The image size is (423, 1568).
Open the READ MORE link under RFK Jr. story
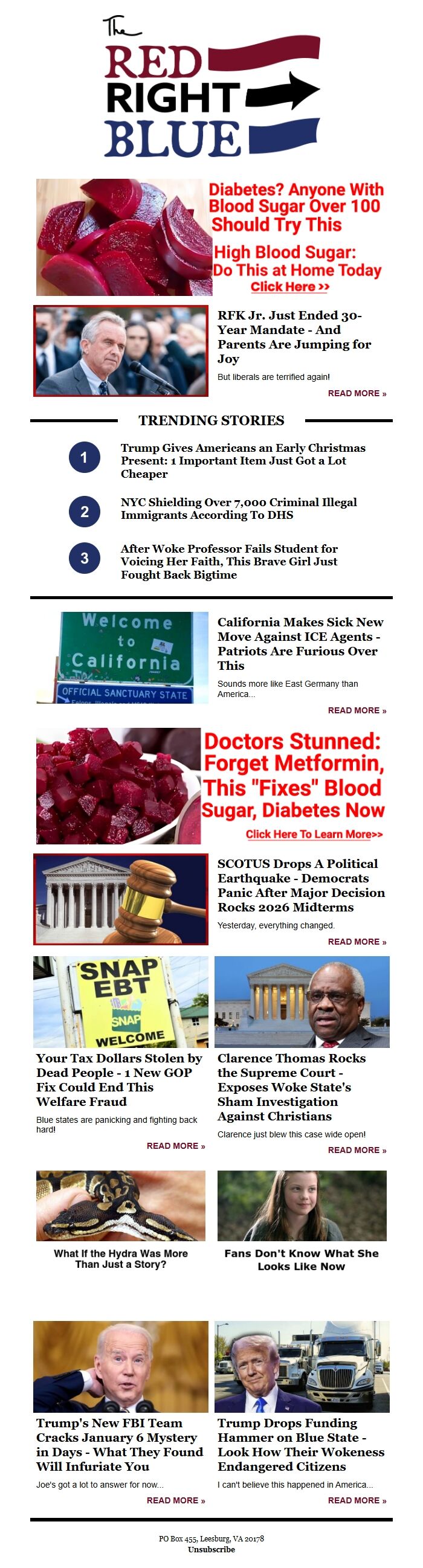click(x=357, y=393)
